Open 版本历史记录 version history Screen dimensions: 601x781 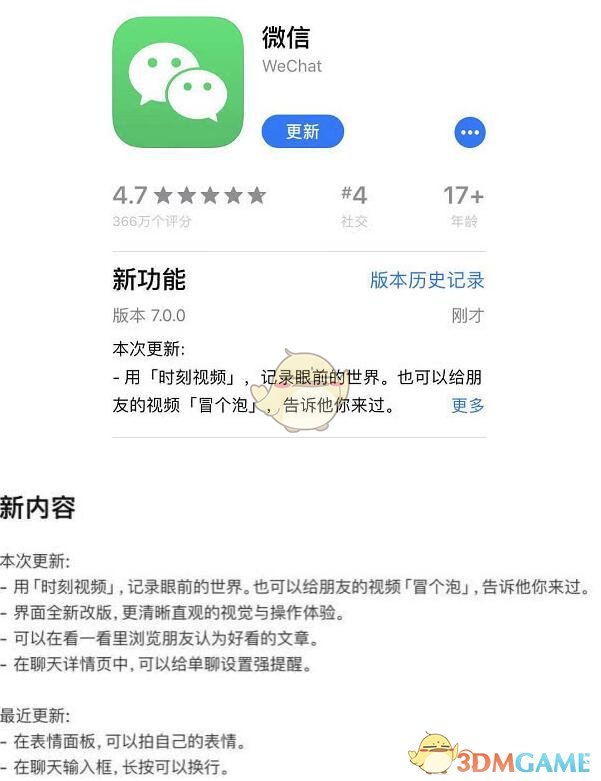(427, 280)
